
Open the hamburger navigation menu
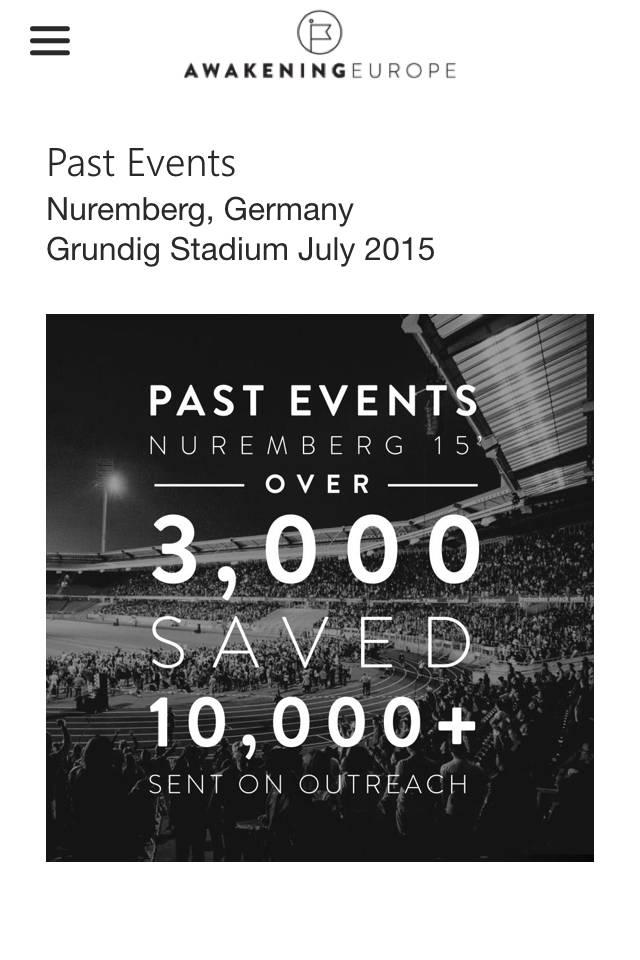pos(50,41)
